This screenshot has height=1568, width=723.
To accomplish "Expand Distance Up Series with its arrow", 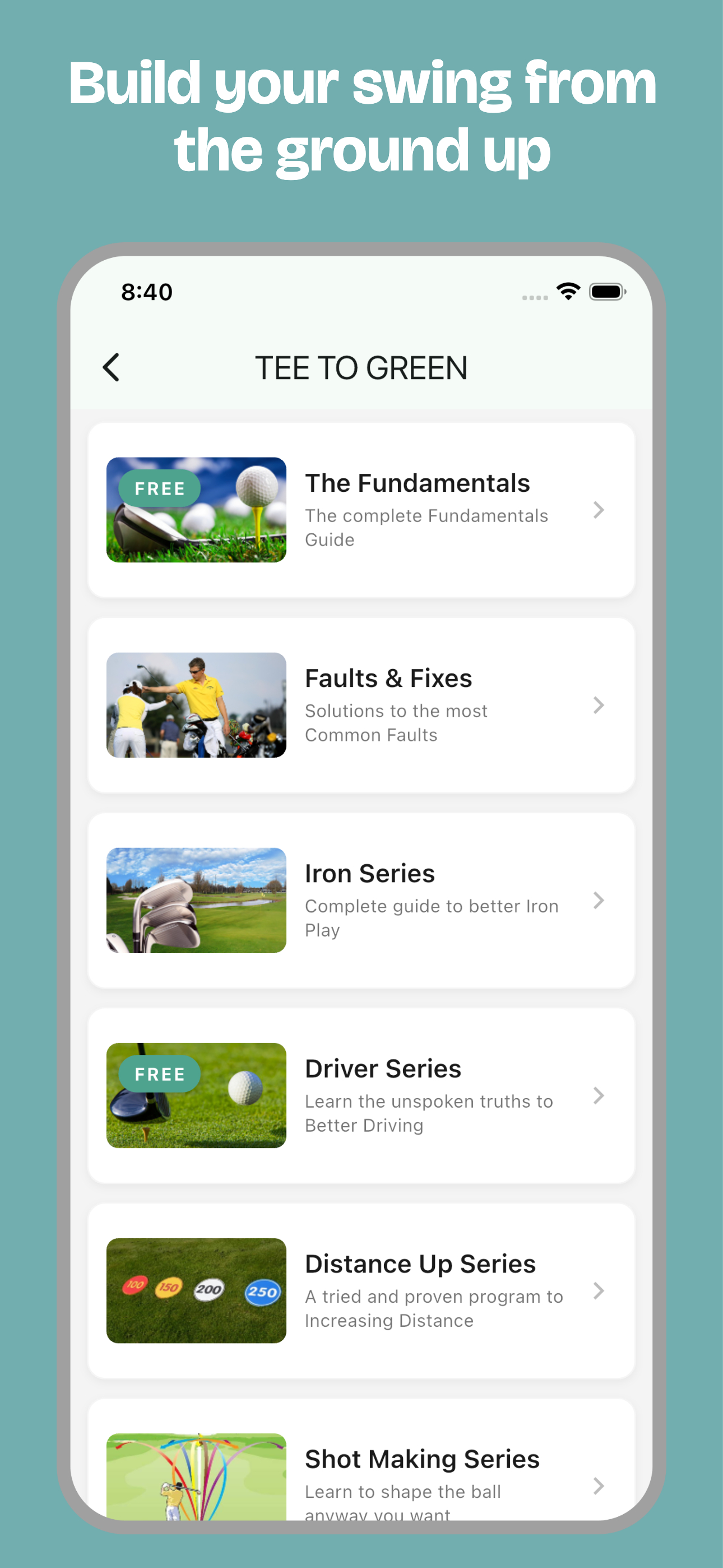I will tap(599, 1290).
